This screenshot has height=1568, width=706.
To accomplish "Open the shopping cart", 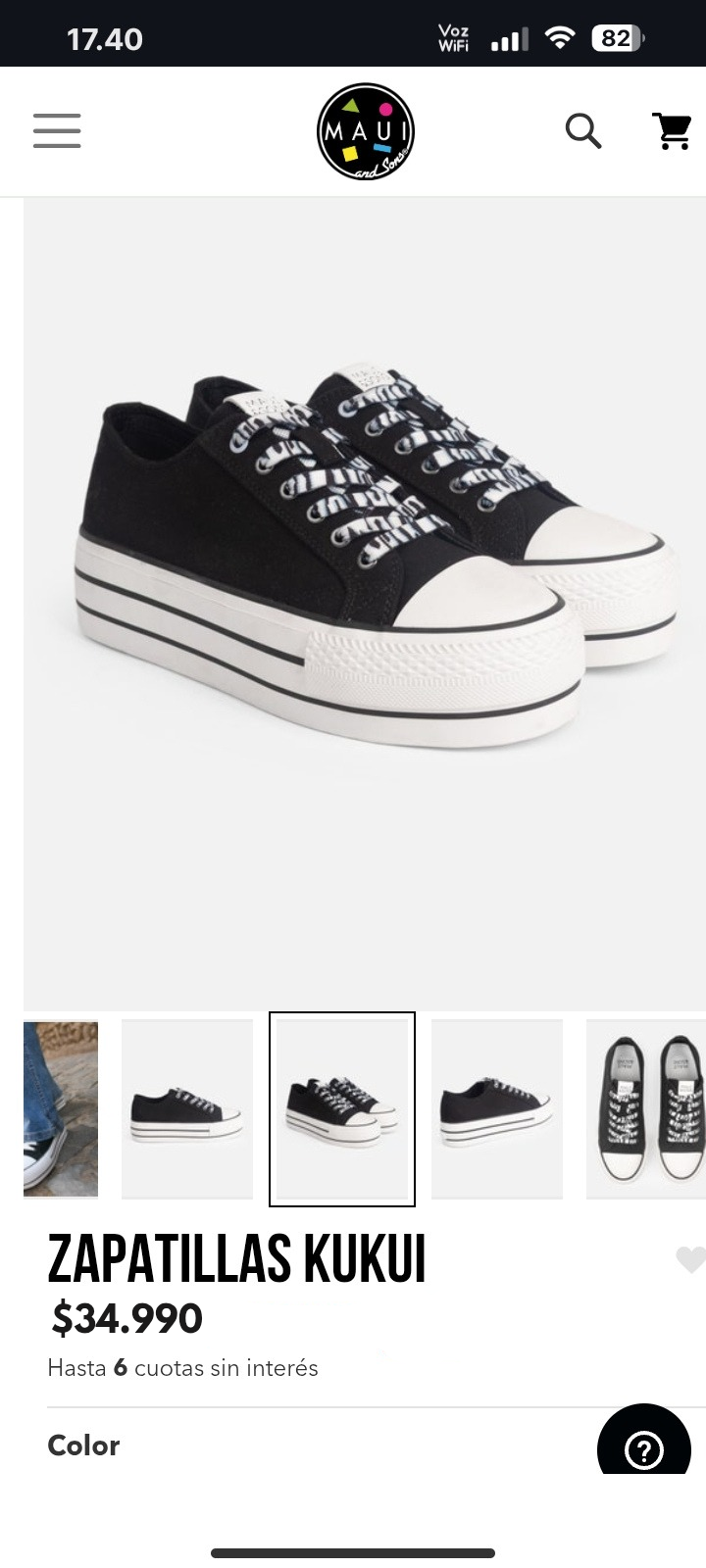I will [x=672, y=130].
